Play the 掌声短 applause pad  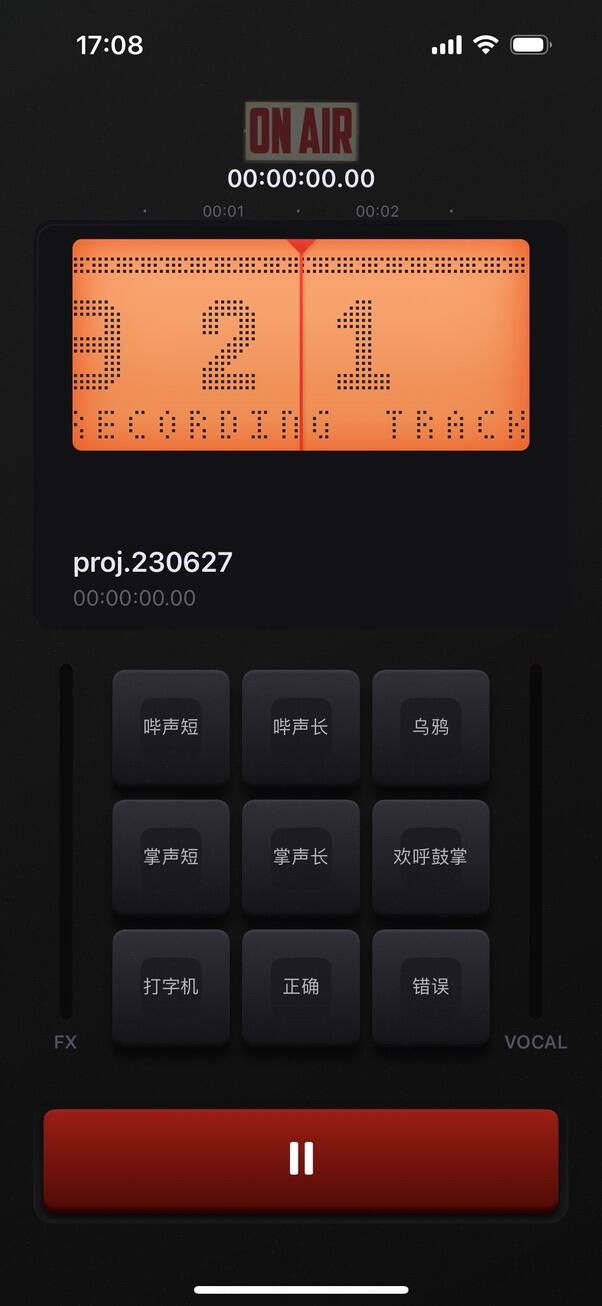[x=171, y=857]
